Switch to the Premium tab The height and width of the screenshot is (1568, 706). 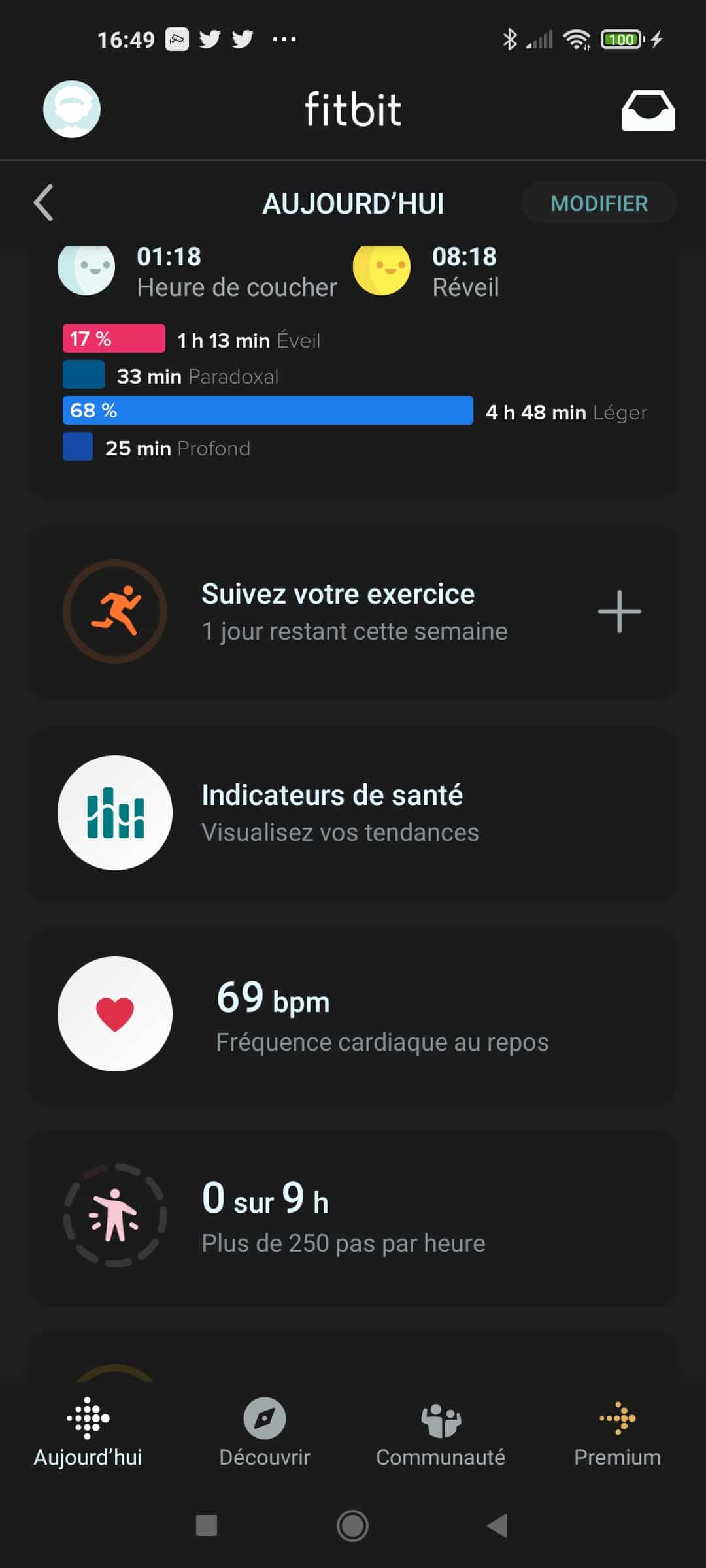pos(618,1432)
